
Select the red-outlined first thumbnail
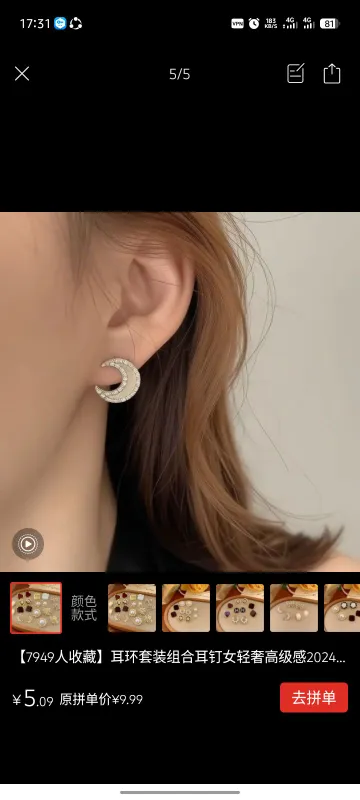point(36,608)
